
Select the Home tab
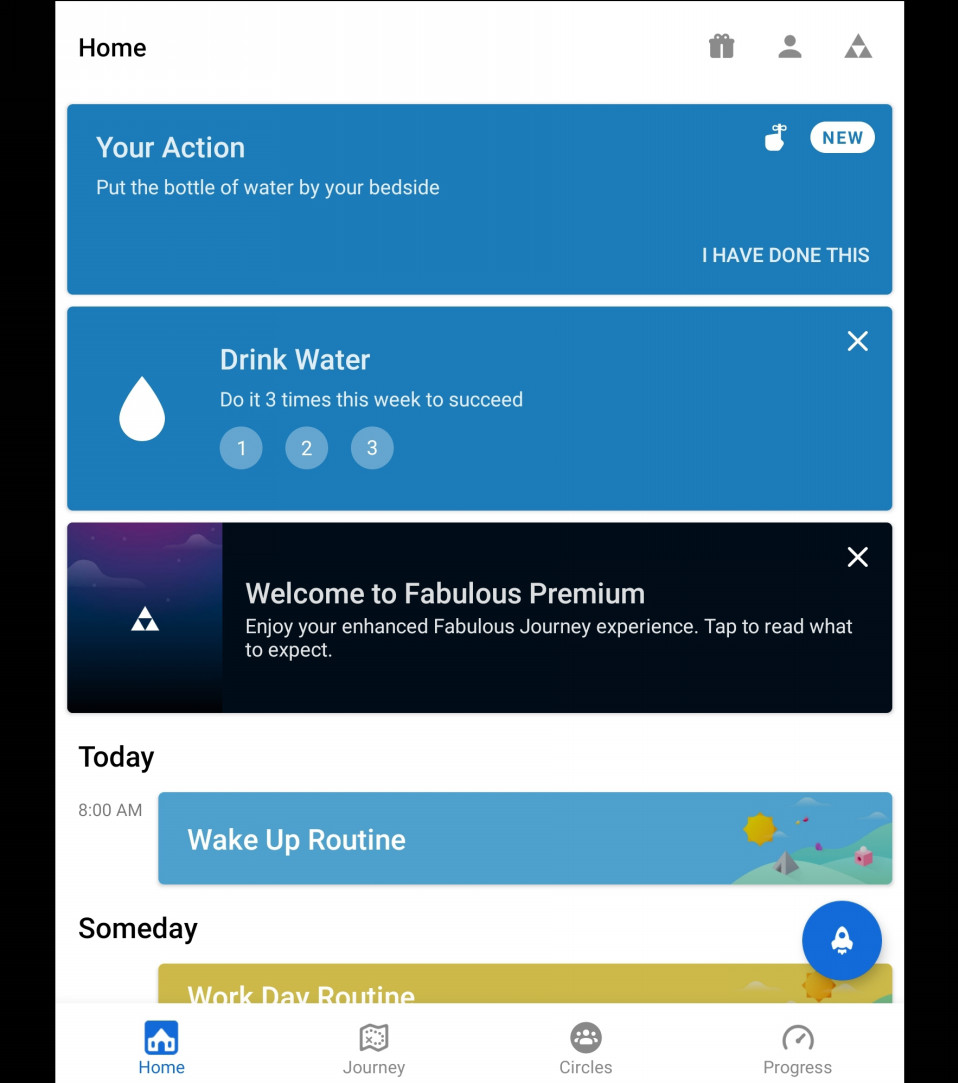tap(161, 1048)
